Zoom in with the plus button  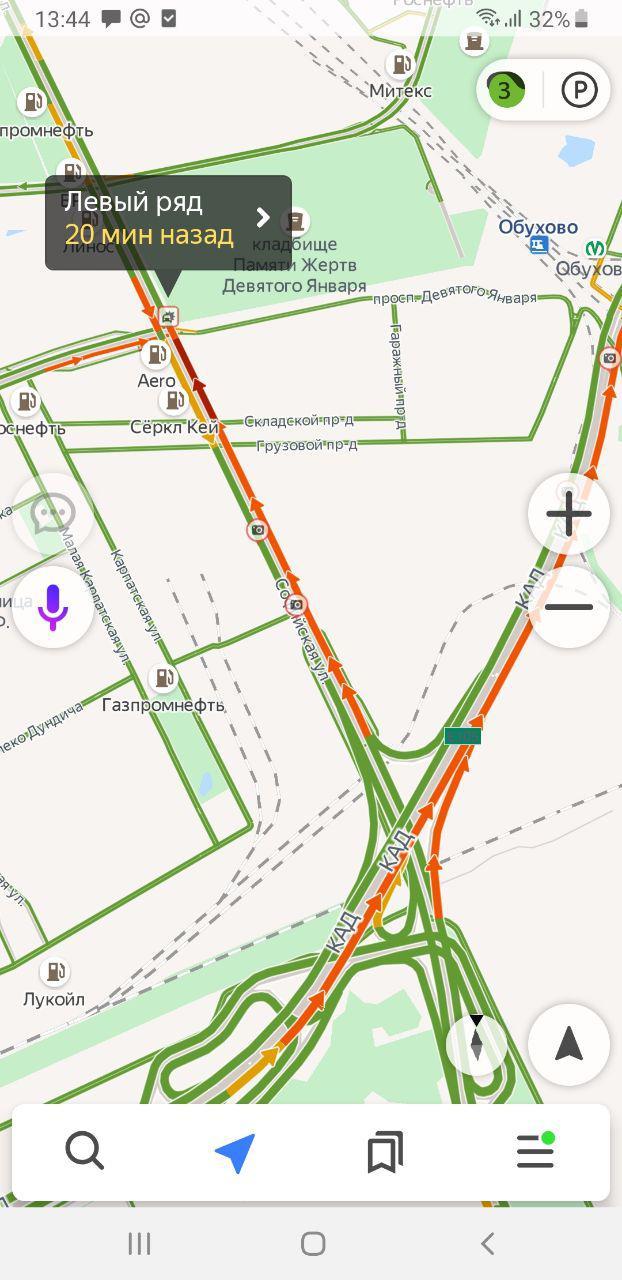coord(569,515)
